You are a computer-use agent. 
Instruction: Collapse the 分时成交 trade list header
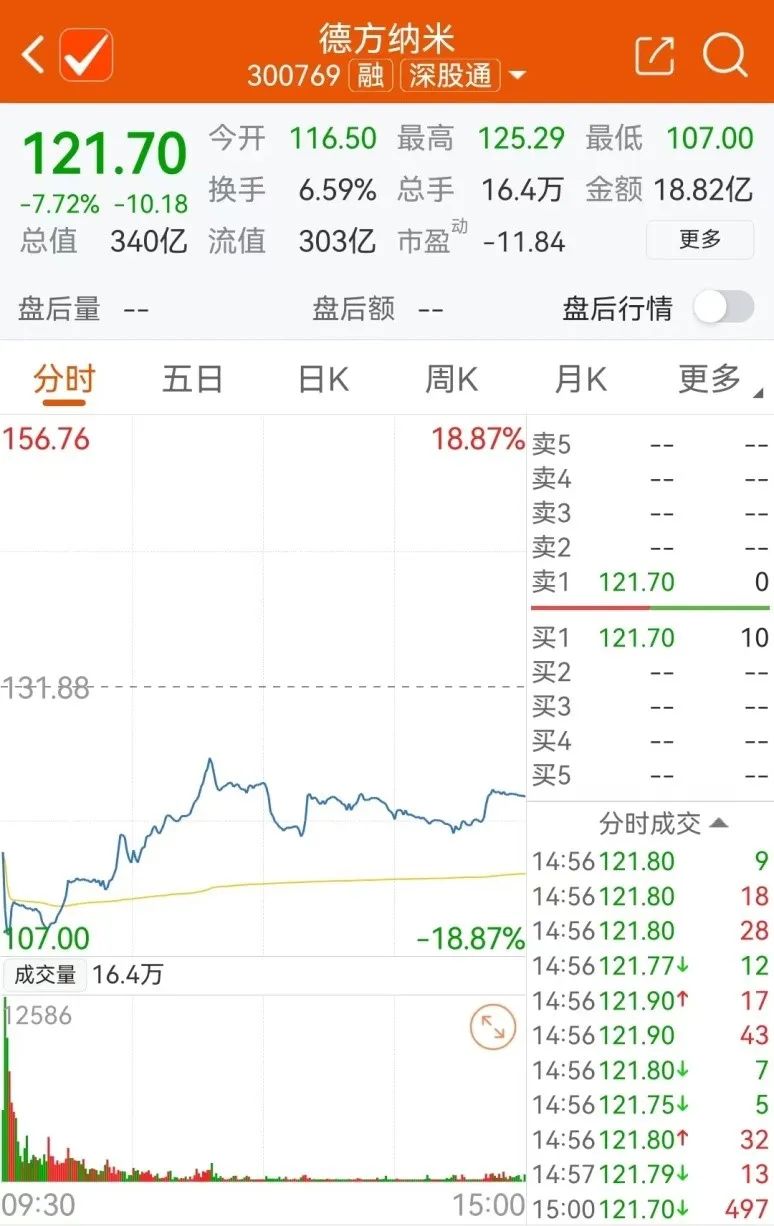[x=662, y=824]
